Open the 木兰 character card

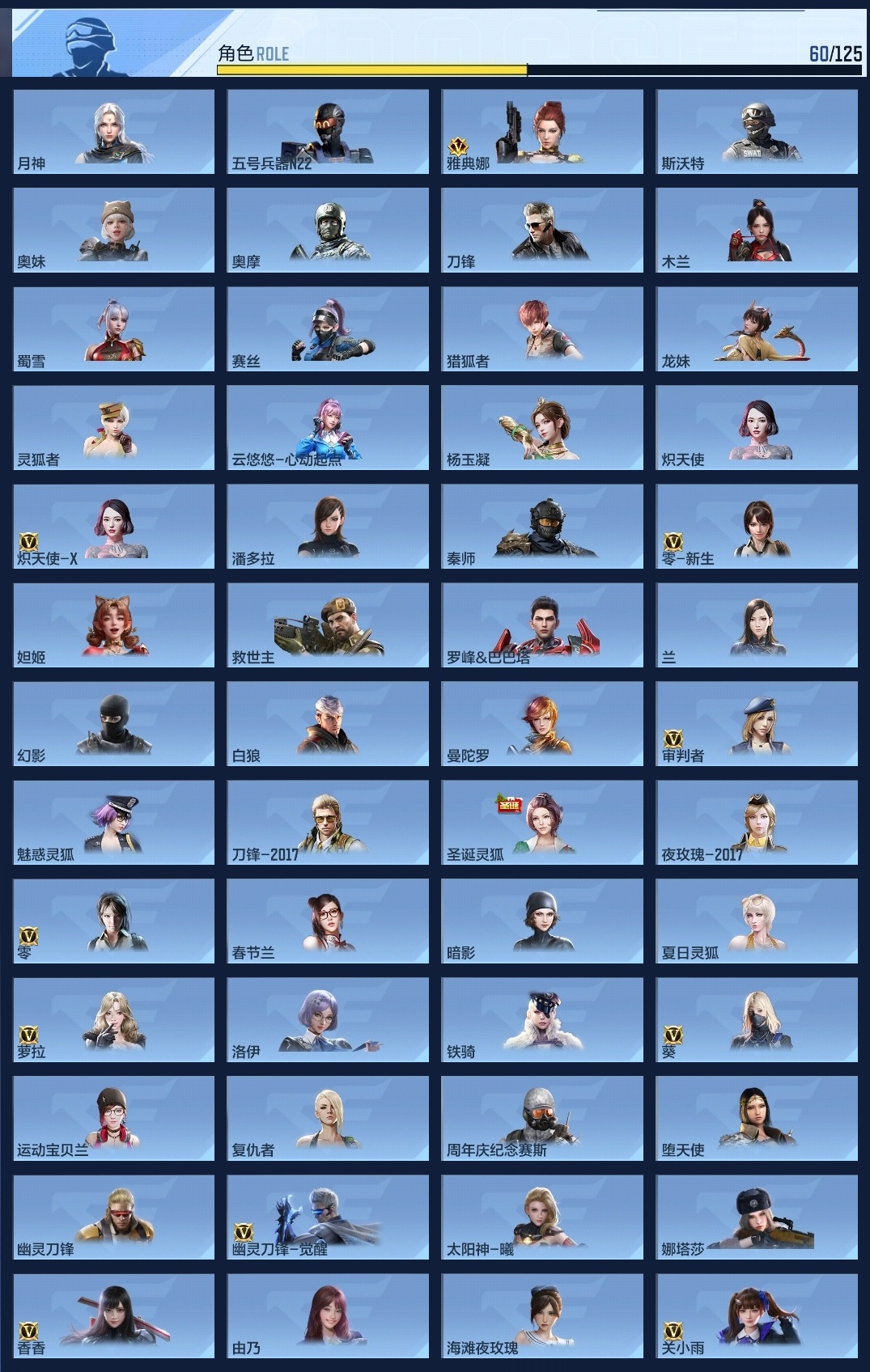pyautogui.click(x=757, y=230)
